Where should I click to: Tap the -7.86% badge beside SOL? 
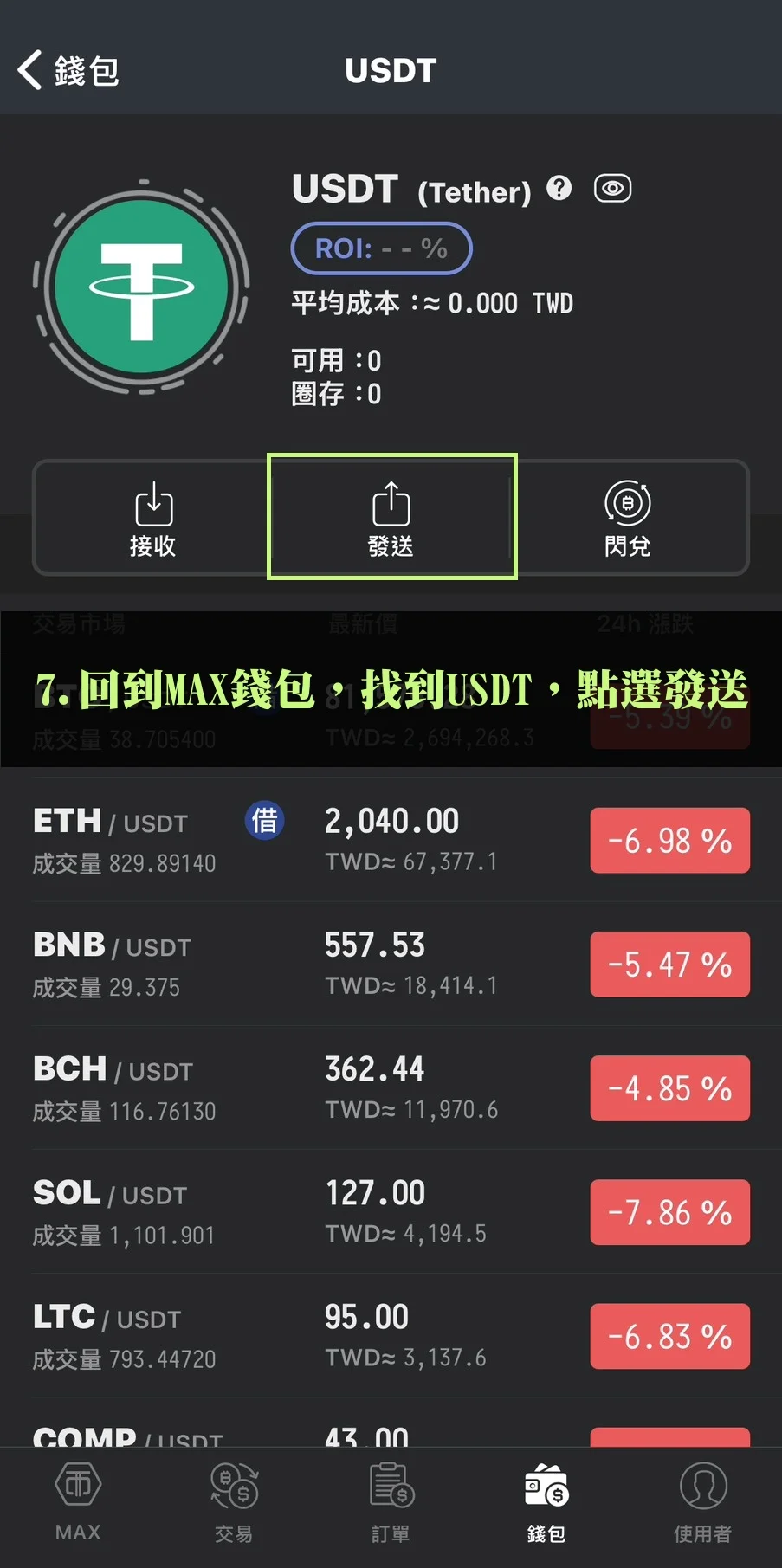(x=669, y=1211)
